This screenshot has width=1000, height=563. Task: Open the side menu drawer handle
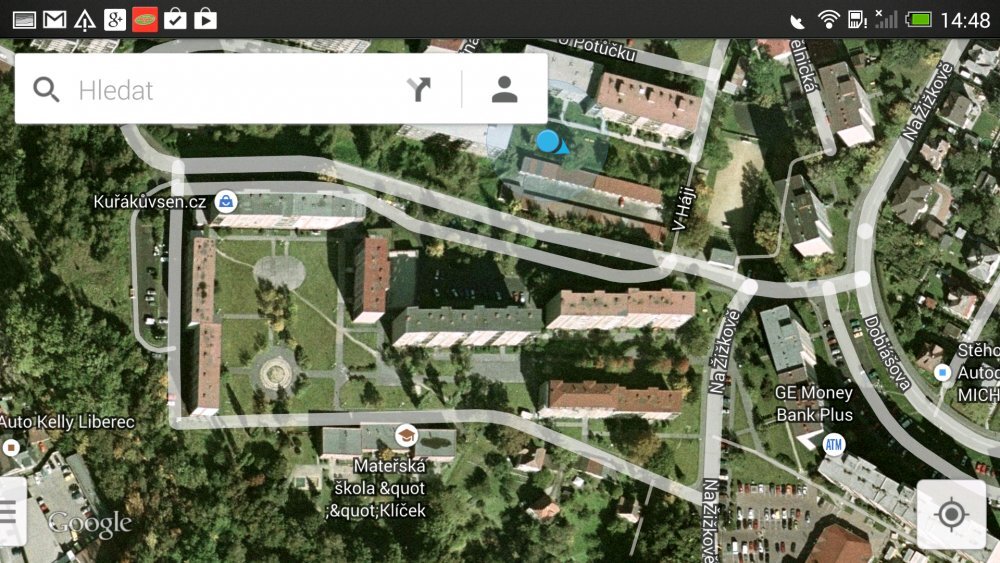10,512
